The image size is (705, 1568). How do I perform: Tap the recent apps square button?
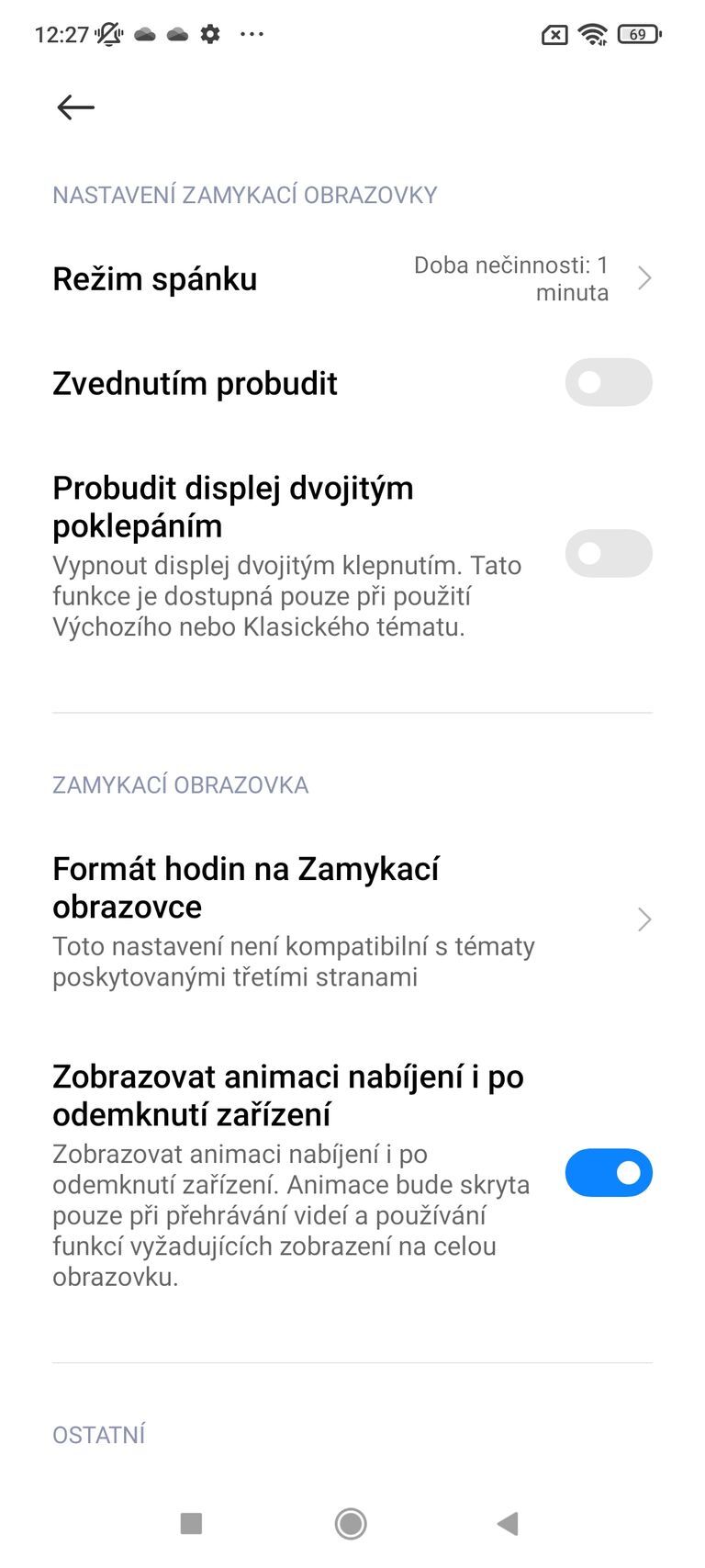click(x=190, y=1522)
